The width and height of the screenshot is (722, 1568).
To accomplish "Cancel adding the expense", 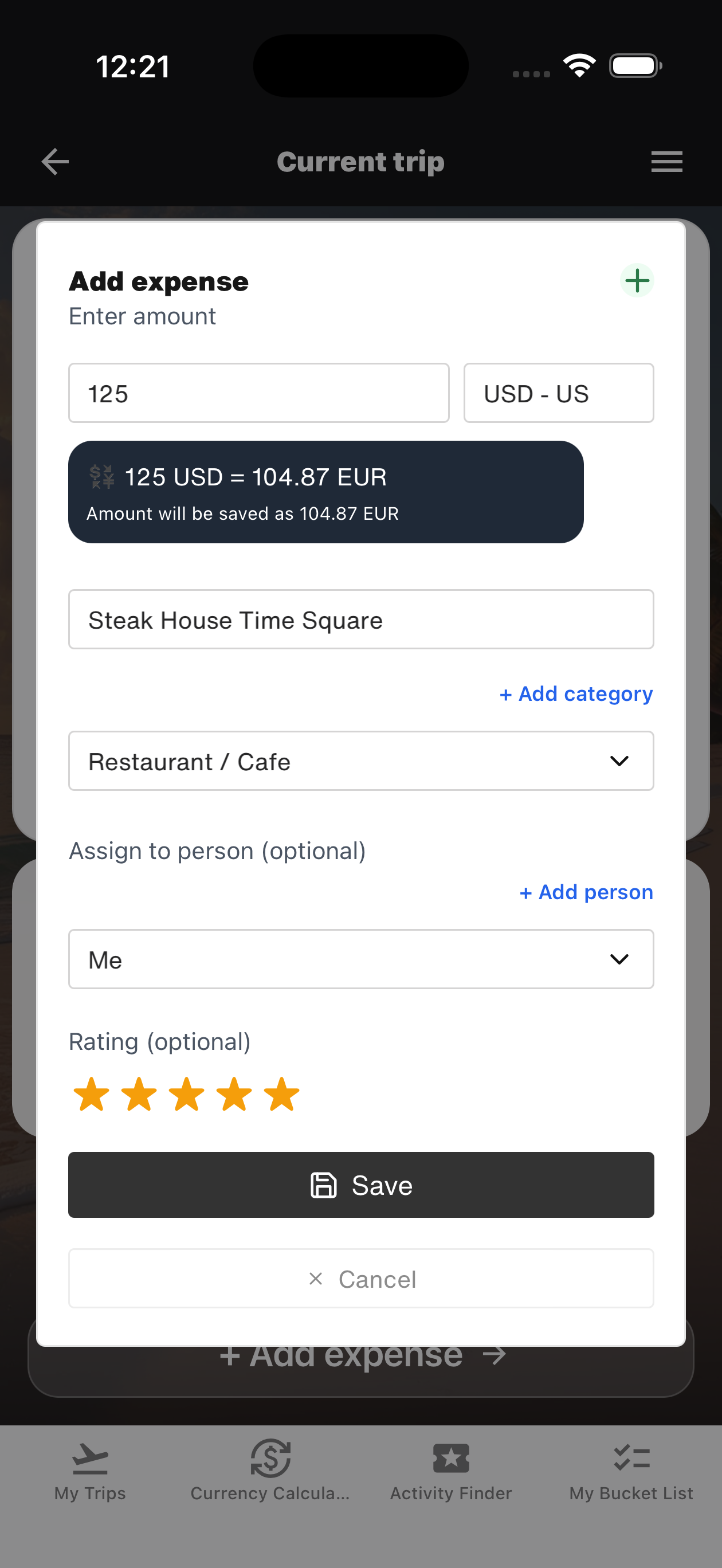I will pos(360,1278).
